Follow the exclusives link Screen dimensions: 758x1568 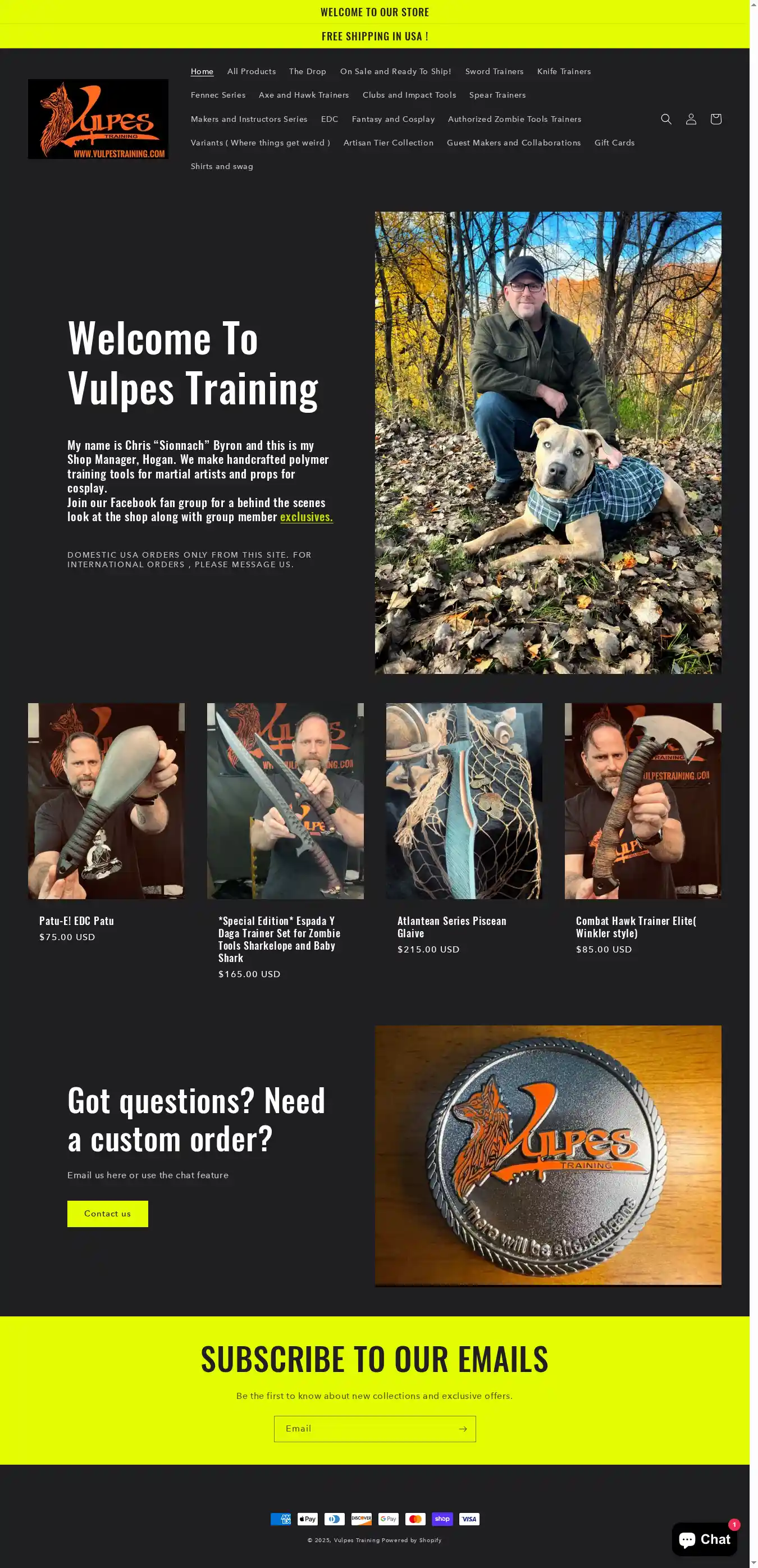click(306, 517)
